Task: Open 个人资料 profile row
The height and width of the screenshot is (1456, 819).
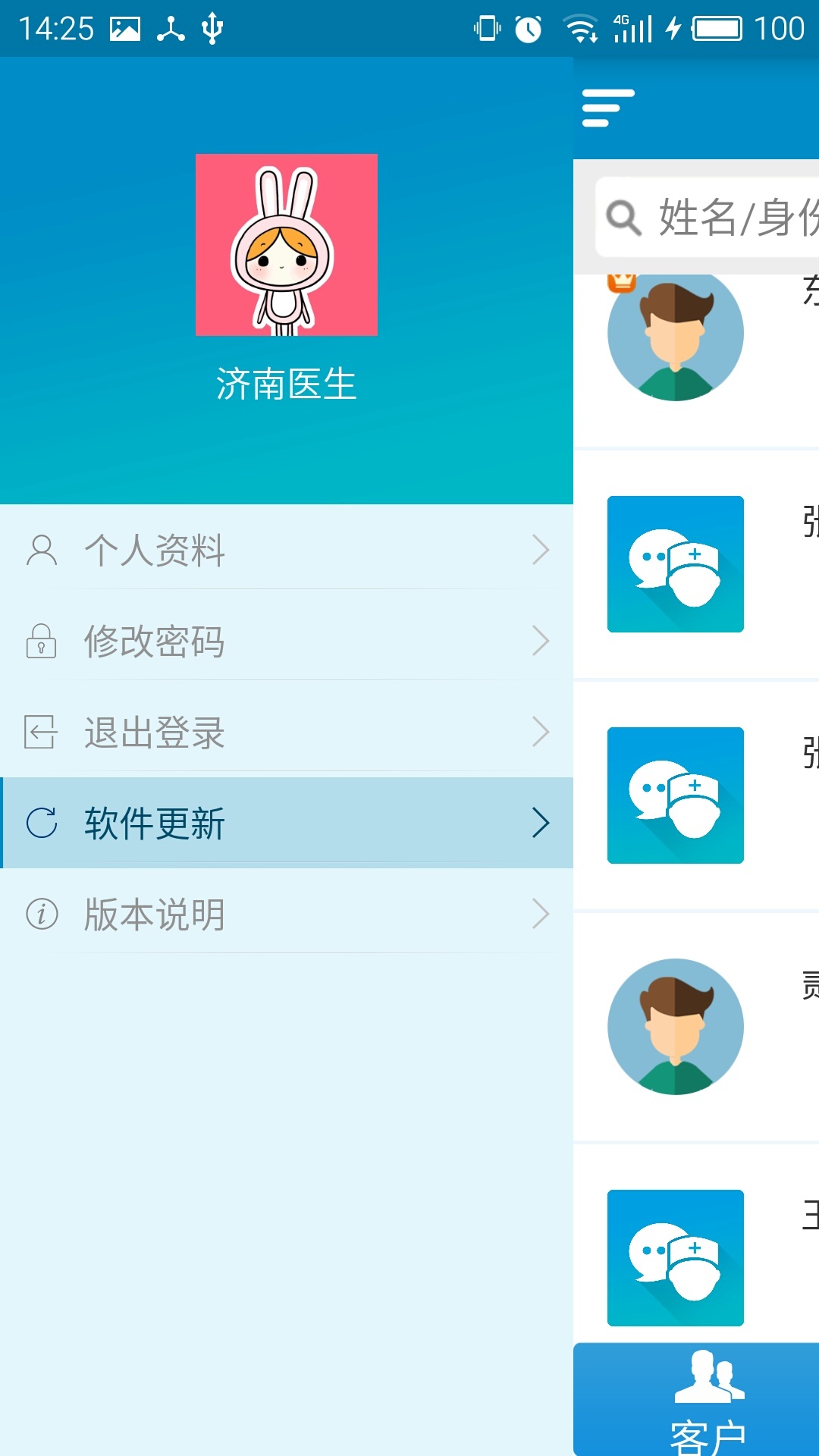Action: (287, 550)
